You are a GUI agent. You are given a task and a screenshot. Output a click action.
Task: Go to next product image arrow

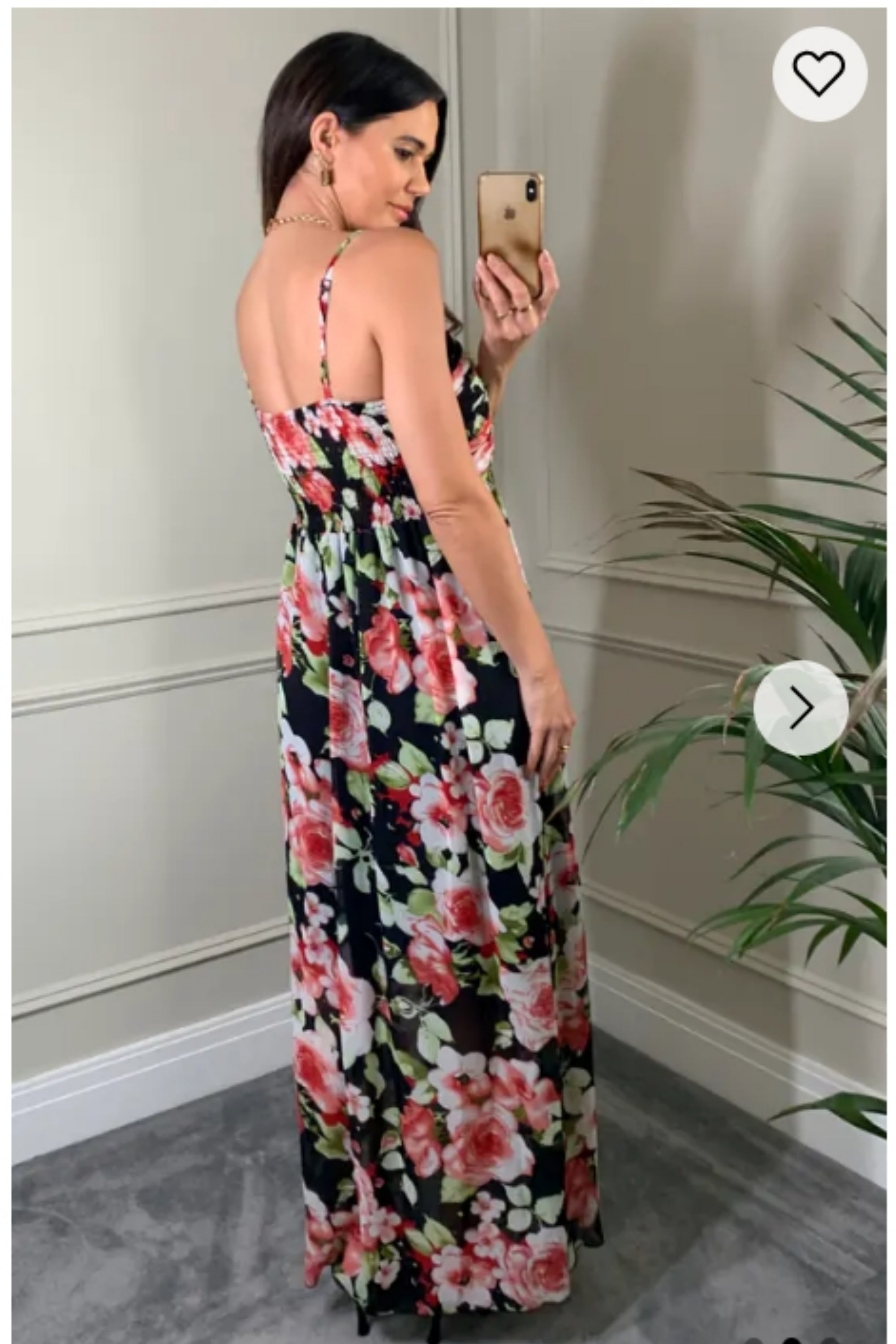click(x=800, y=708)
